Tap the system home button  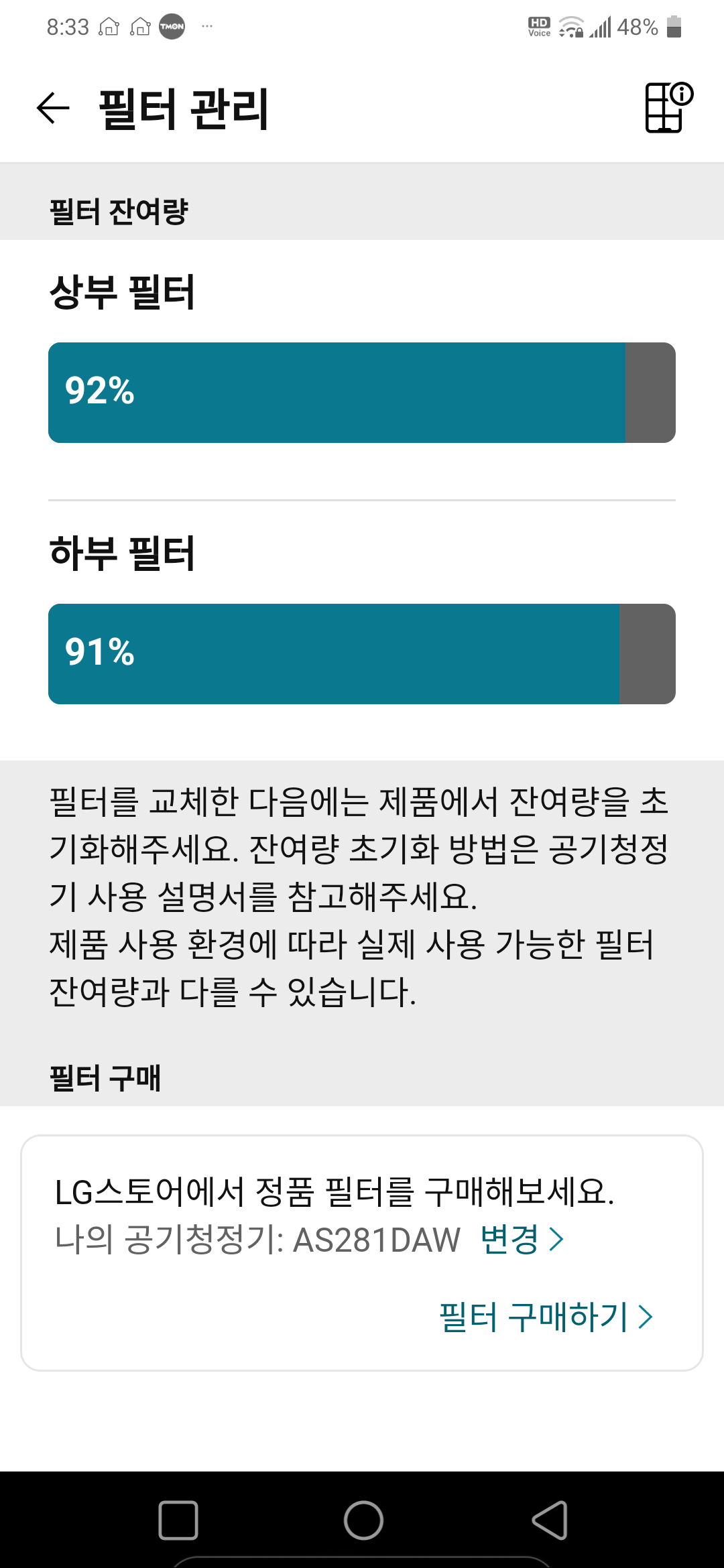click(x=363, y=1520)
